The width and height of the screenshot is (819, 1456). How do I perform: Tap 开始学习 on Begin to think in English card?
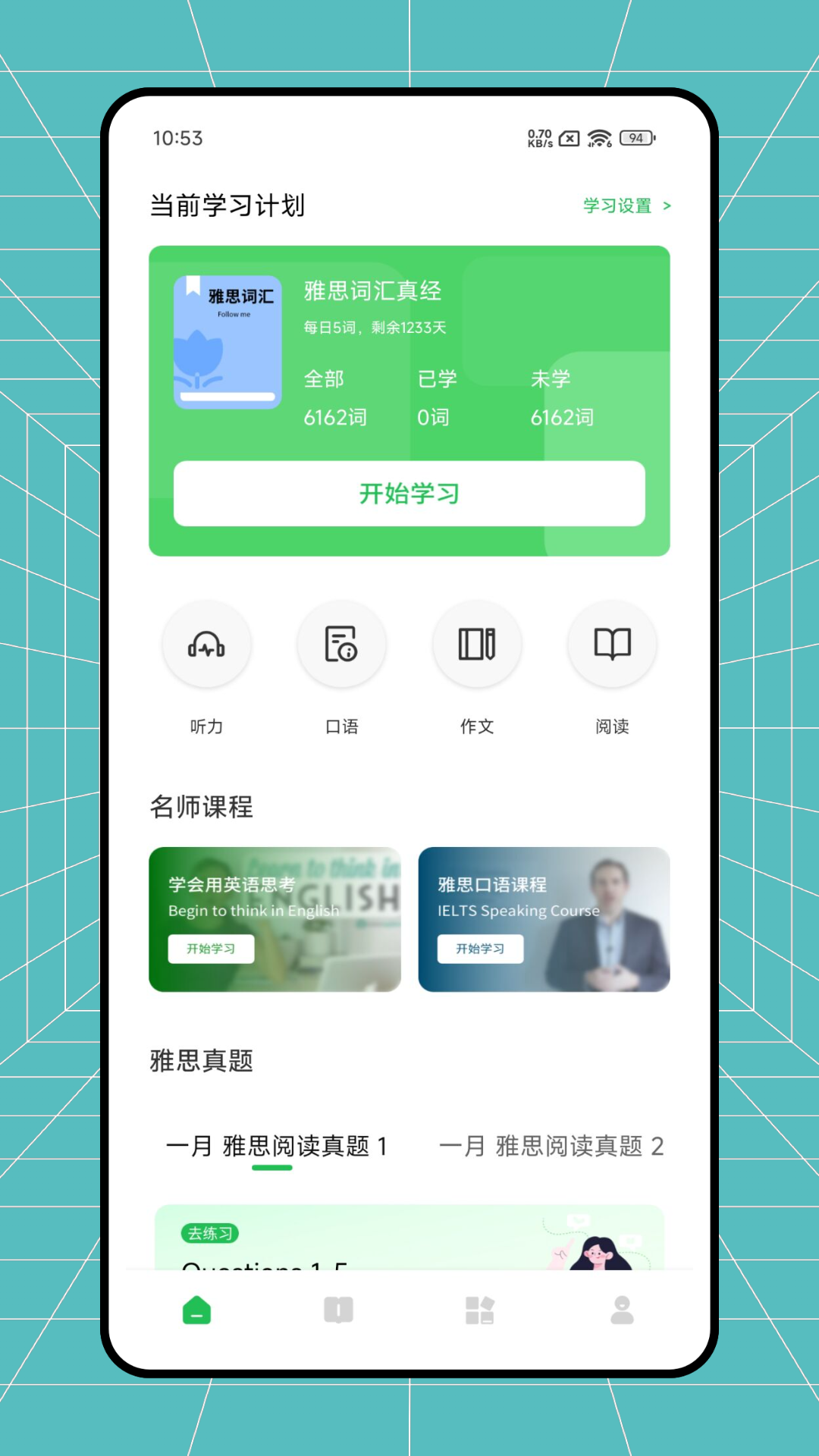click(212, 949)
